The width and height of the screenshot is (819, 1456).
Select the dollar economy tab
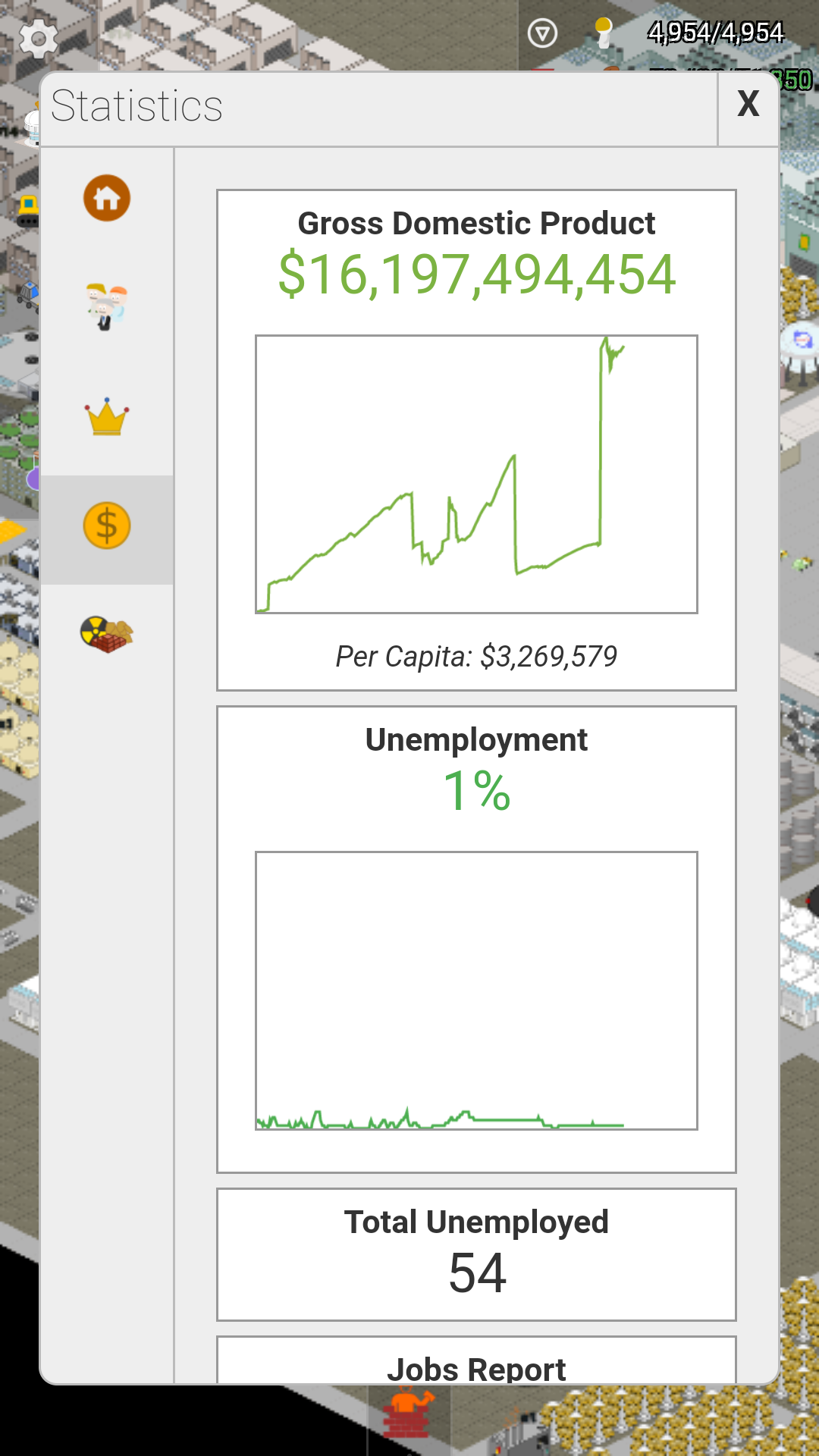coord(107,526)
